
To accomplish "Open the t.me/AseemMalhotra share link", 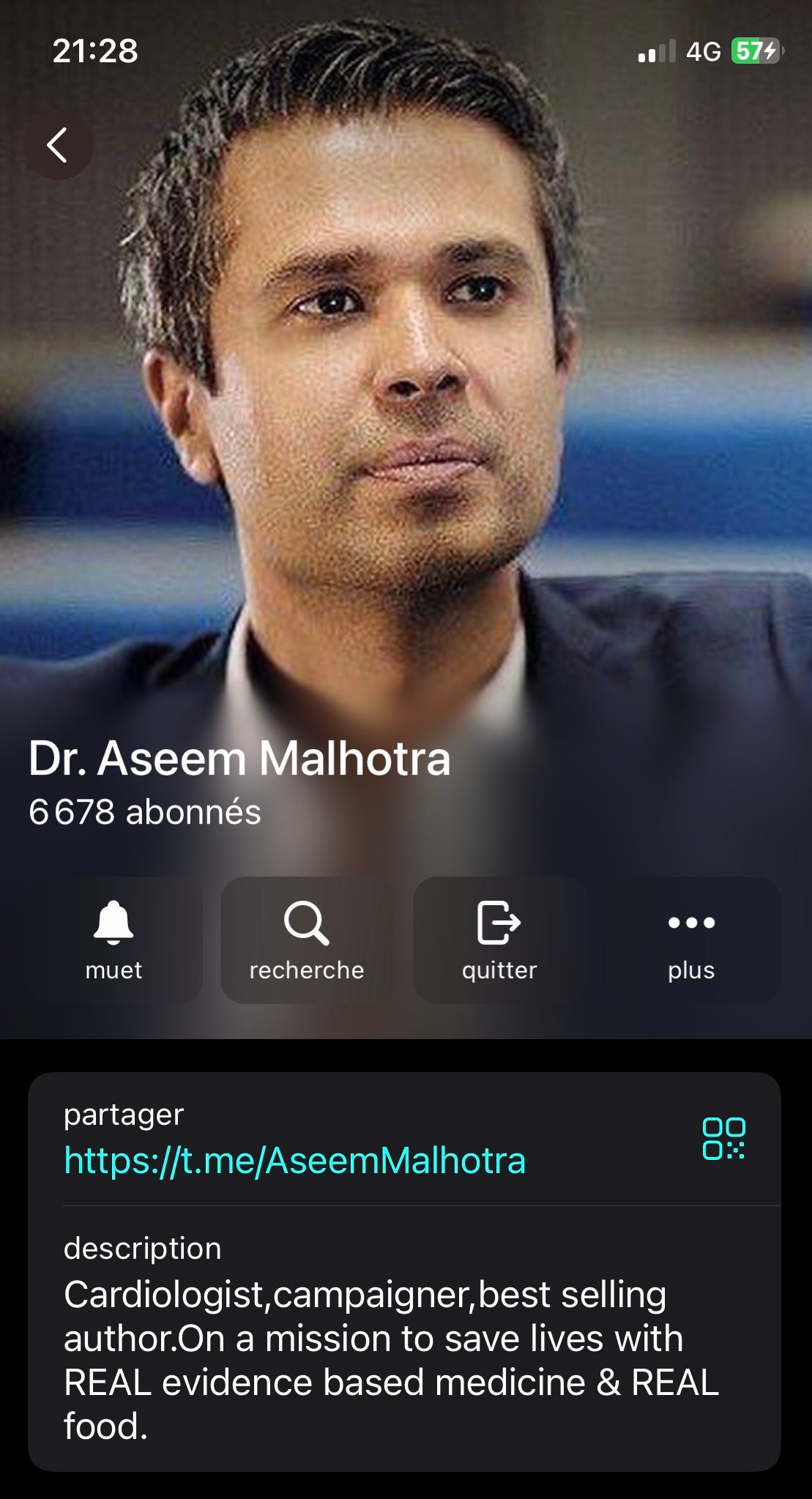I will pyautogui.click(x=294, y=1161).
